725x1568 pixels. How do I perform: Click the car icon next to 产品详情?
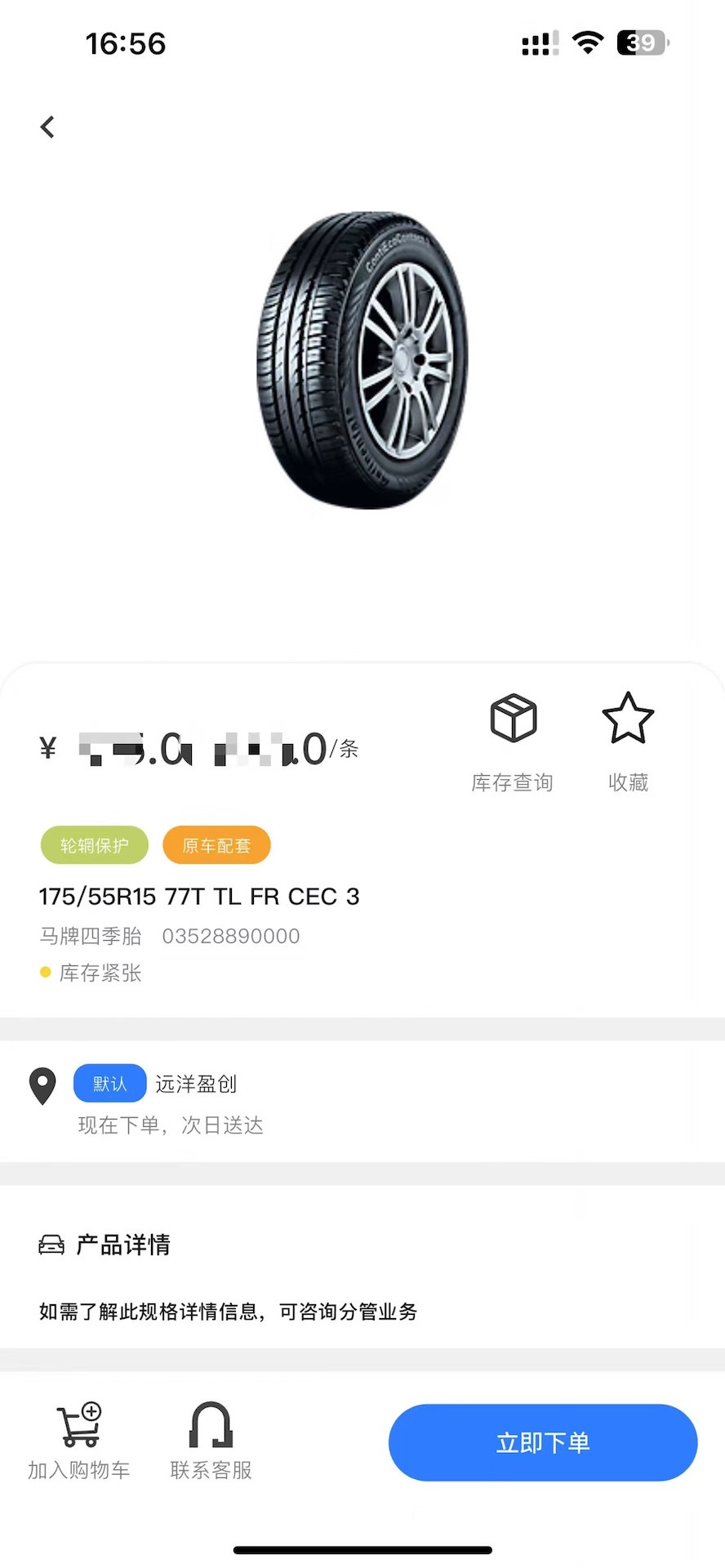(51, 1244)
